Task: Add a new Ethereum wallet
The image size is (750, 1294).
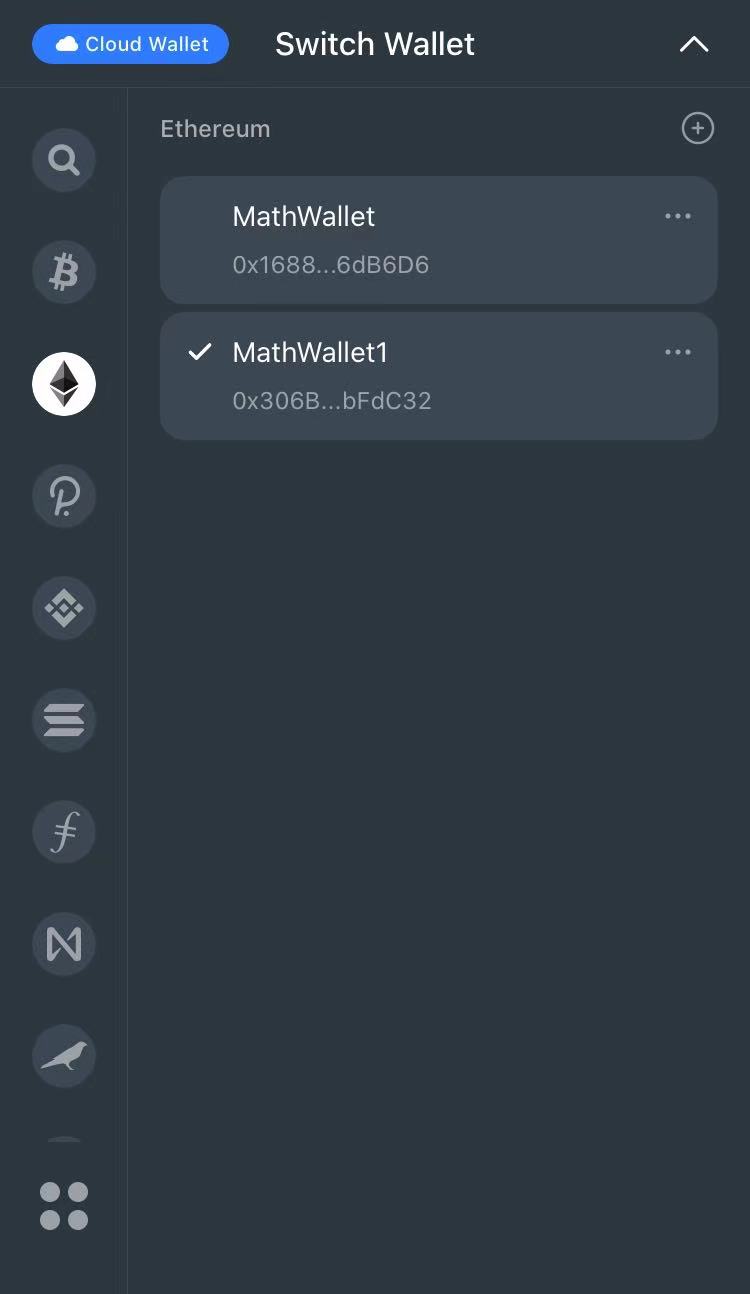Action: pyautogui.click(x=697, y=128)
